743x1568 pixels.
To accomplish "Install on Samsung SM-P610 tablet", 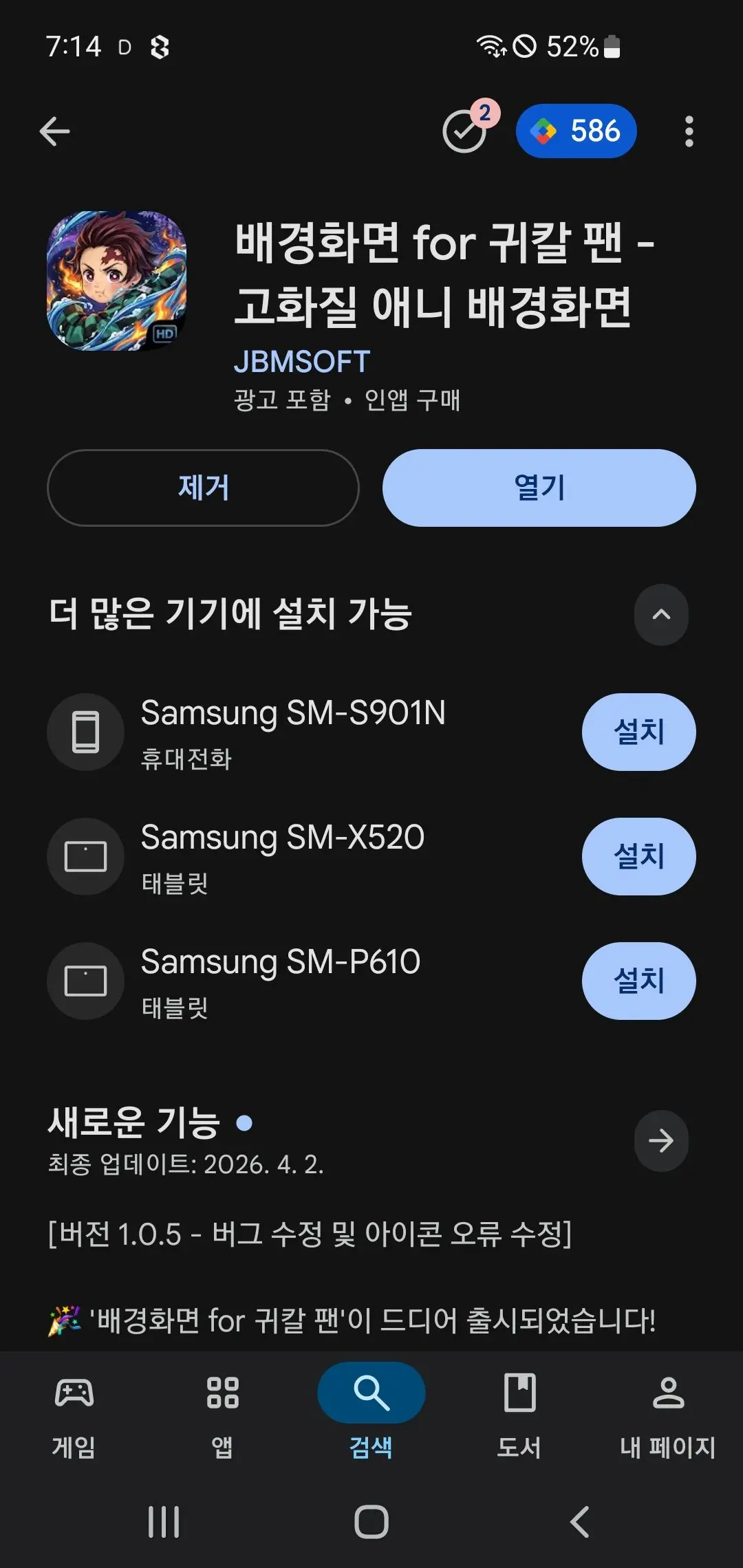I will pos(639,981).
